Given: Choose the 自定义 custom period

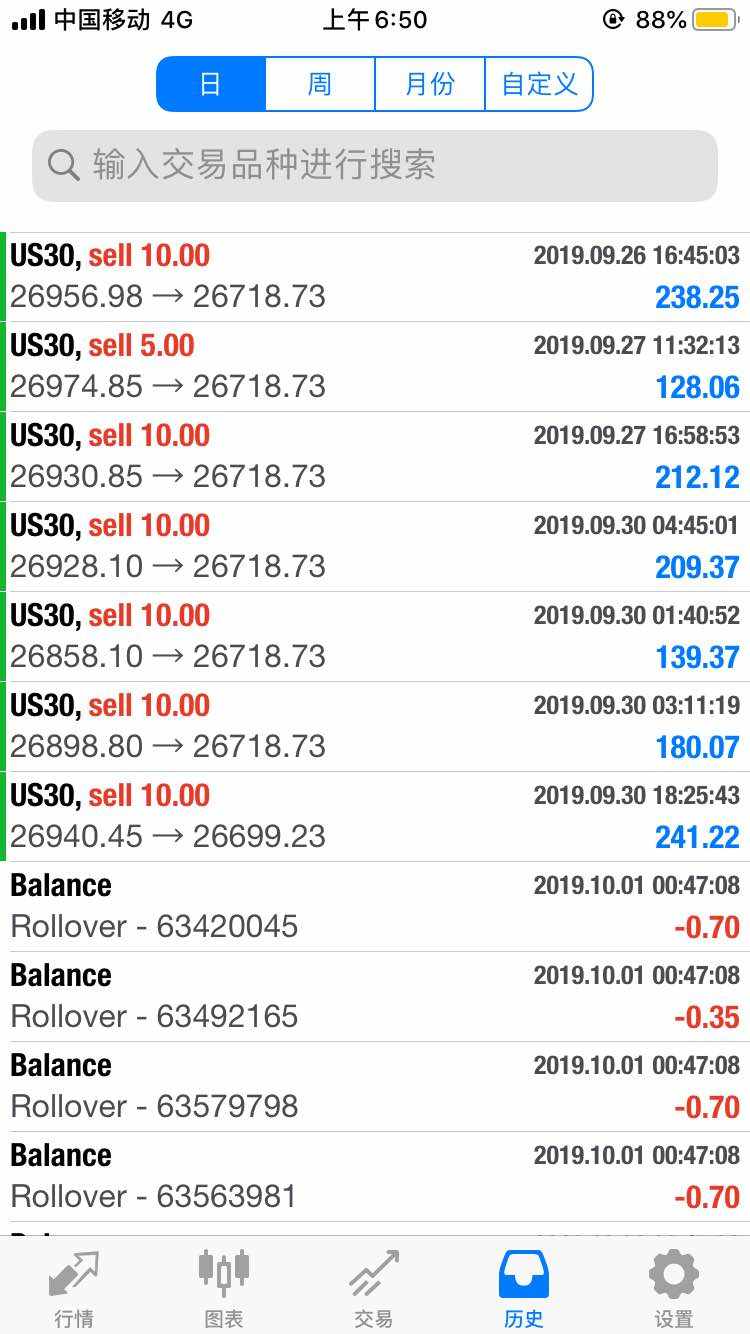Looking at the screenshot, I should [539, 84].
